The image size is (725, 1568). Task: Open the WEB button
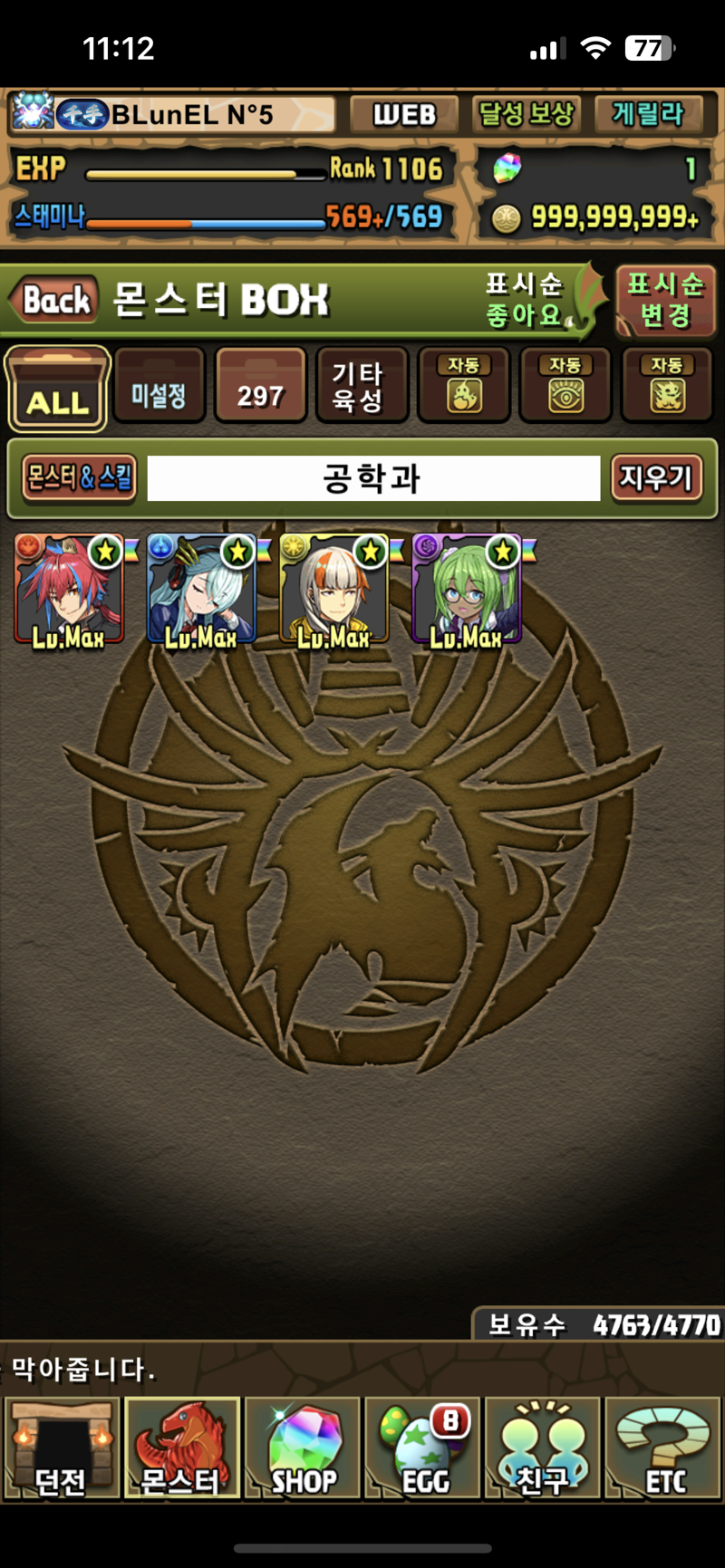[x=404, y=115]
